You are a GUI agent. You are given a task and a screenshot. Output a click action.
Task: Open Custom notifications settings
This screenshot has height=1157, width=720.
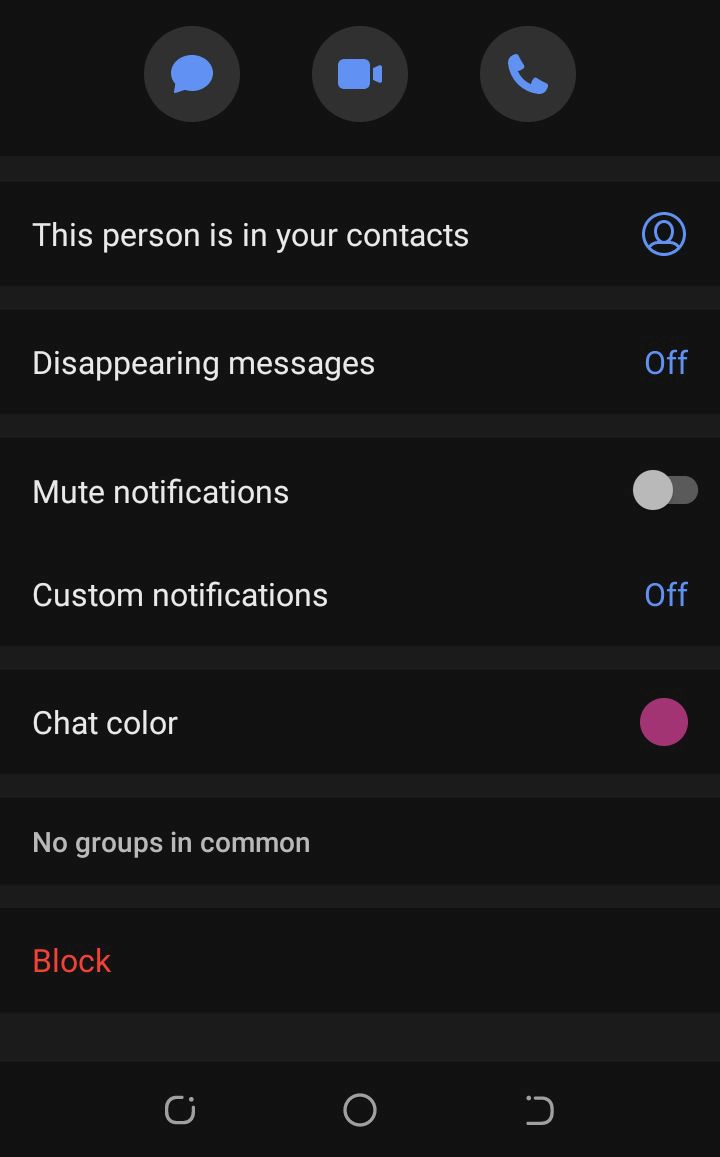coord(360,595)
